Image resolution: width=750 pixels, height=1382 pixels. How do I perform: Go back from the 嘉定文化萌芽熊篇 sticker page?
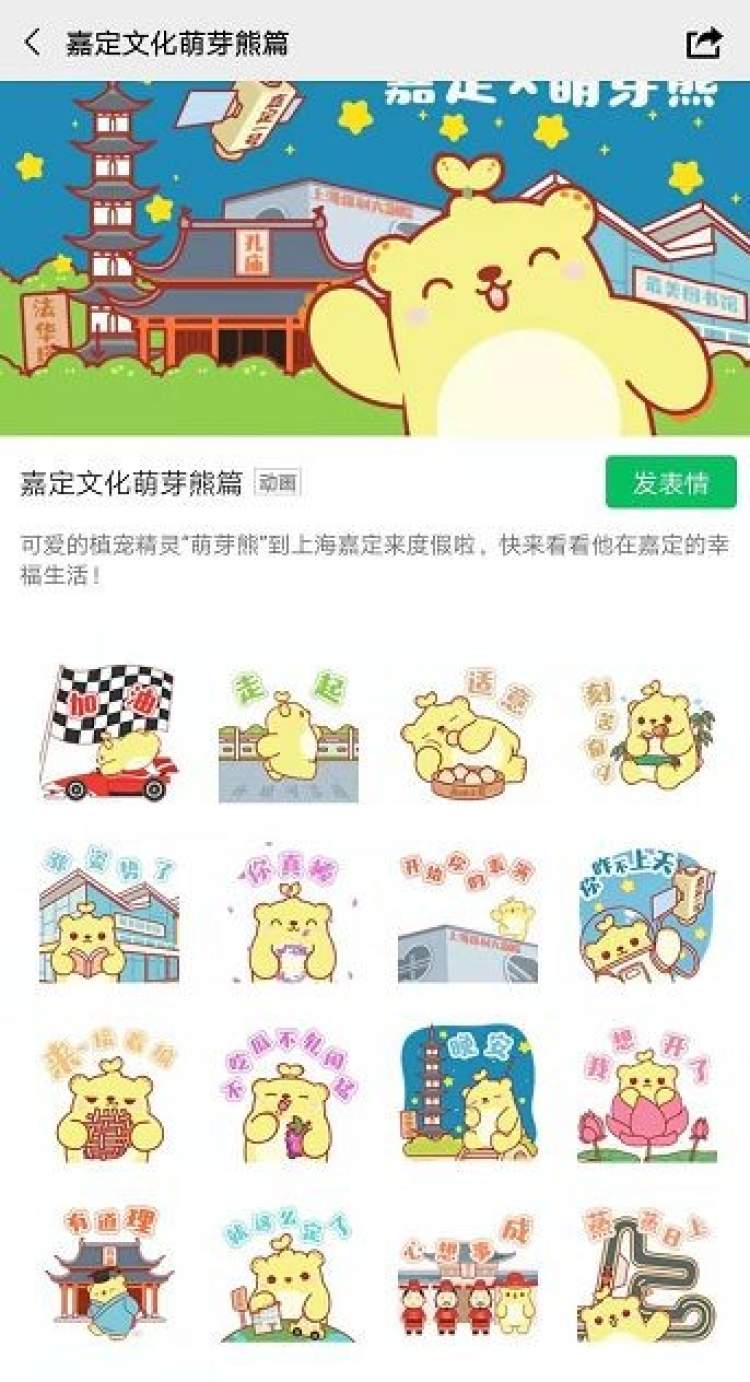tap(33, 43)
